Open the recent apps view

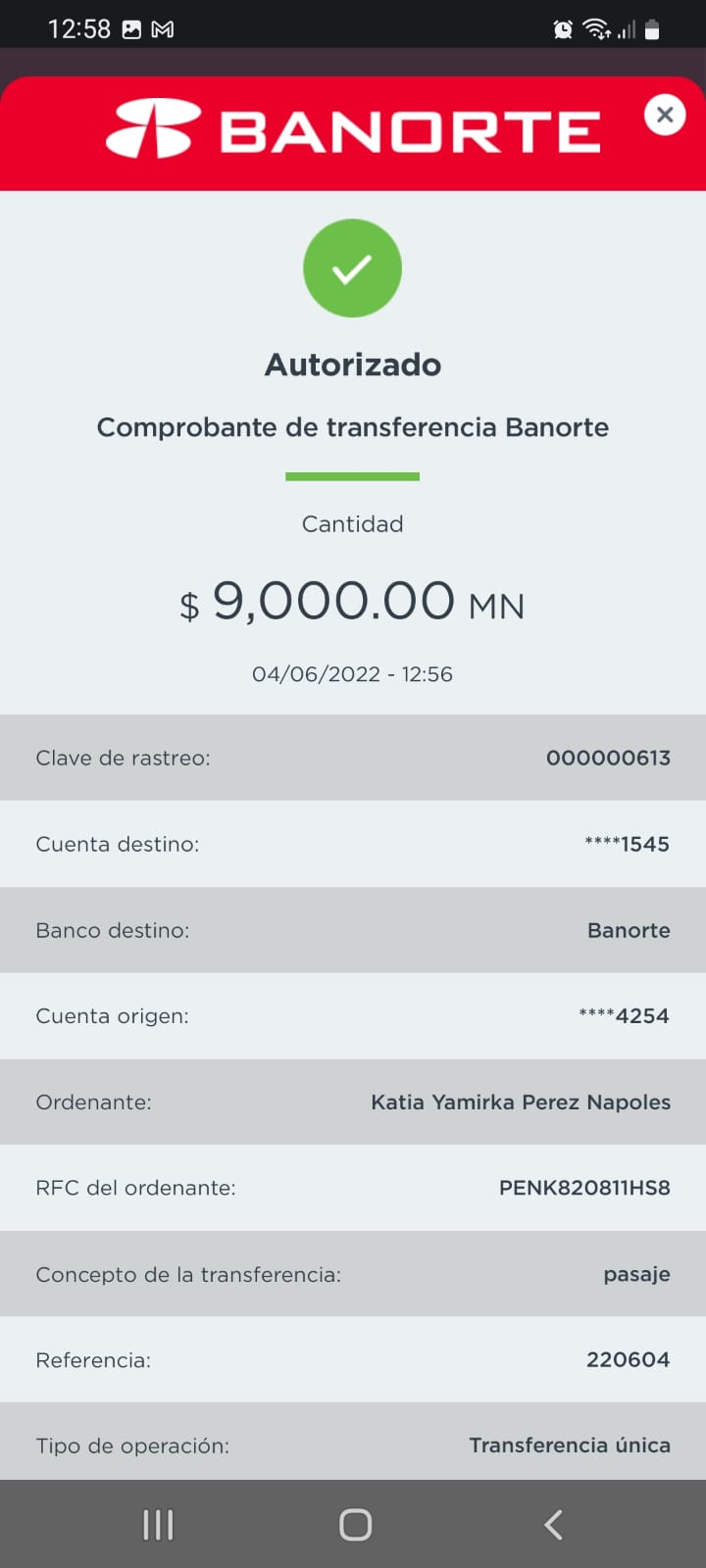pyautogui.click(x=158, y=1524)
